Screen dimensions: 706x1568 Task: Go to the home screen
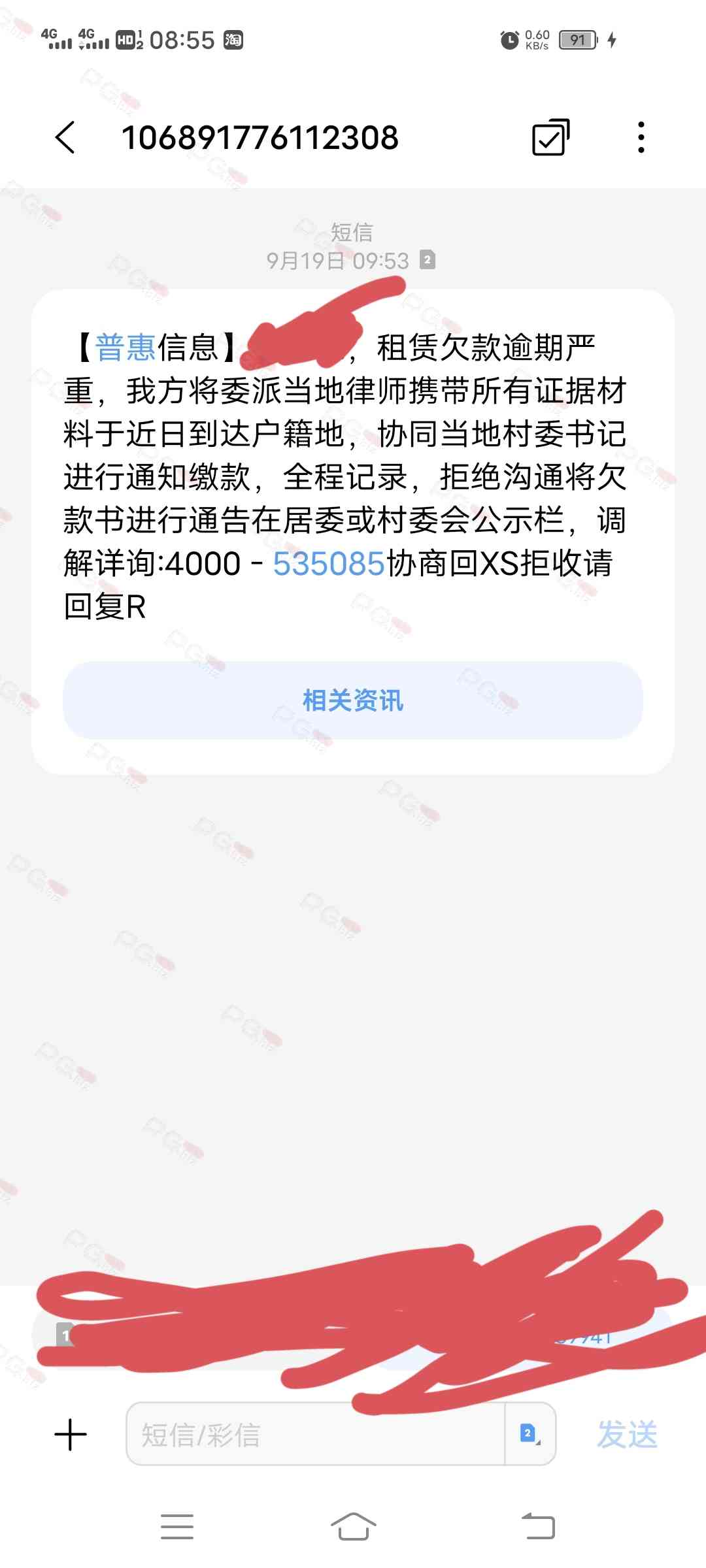[x=353, y=1527]
